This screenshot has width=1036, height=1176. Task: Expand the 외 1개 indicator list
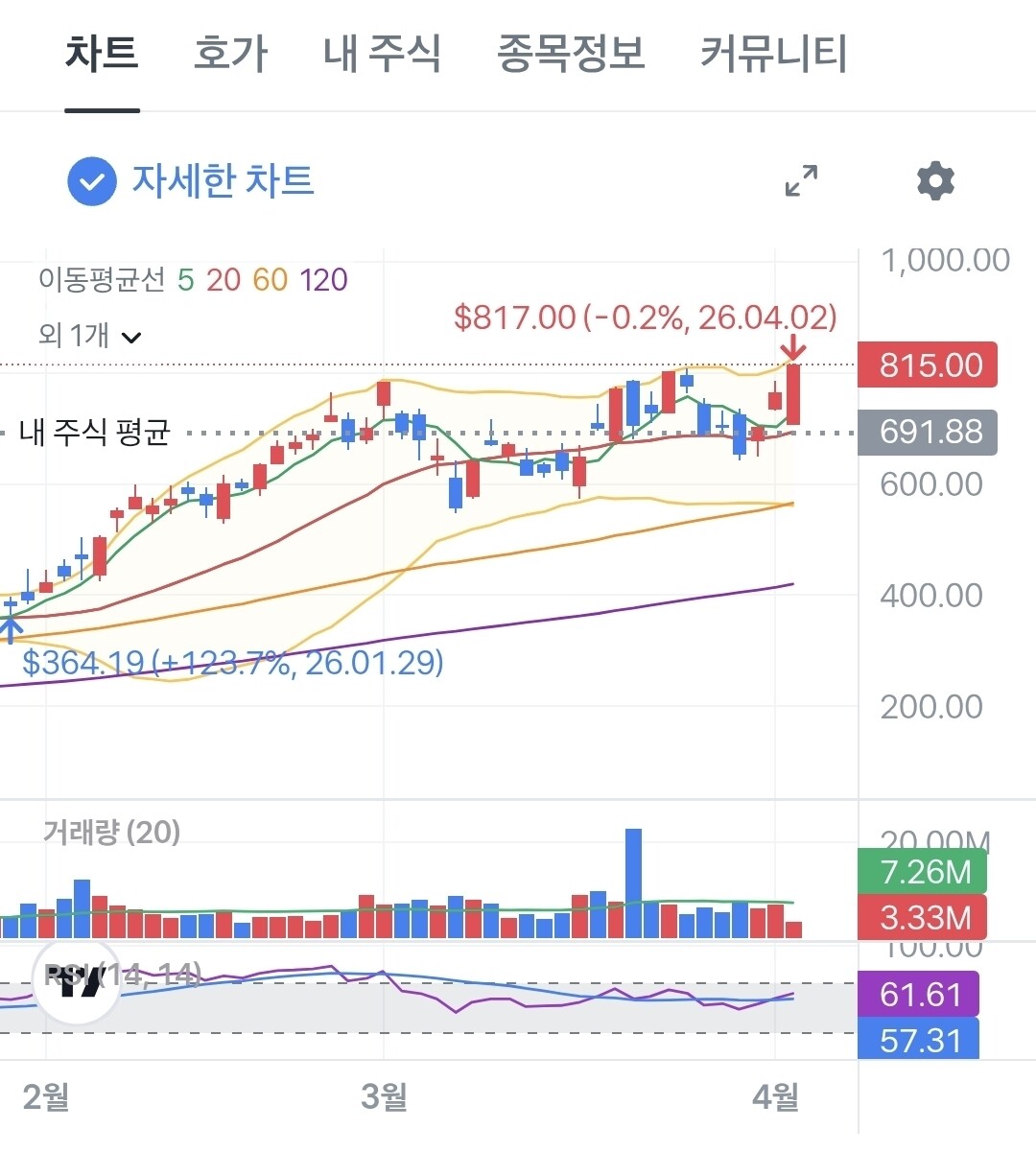(90, 336)
